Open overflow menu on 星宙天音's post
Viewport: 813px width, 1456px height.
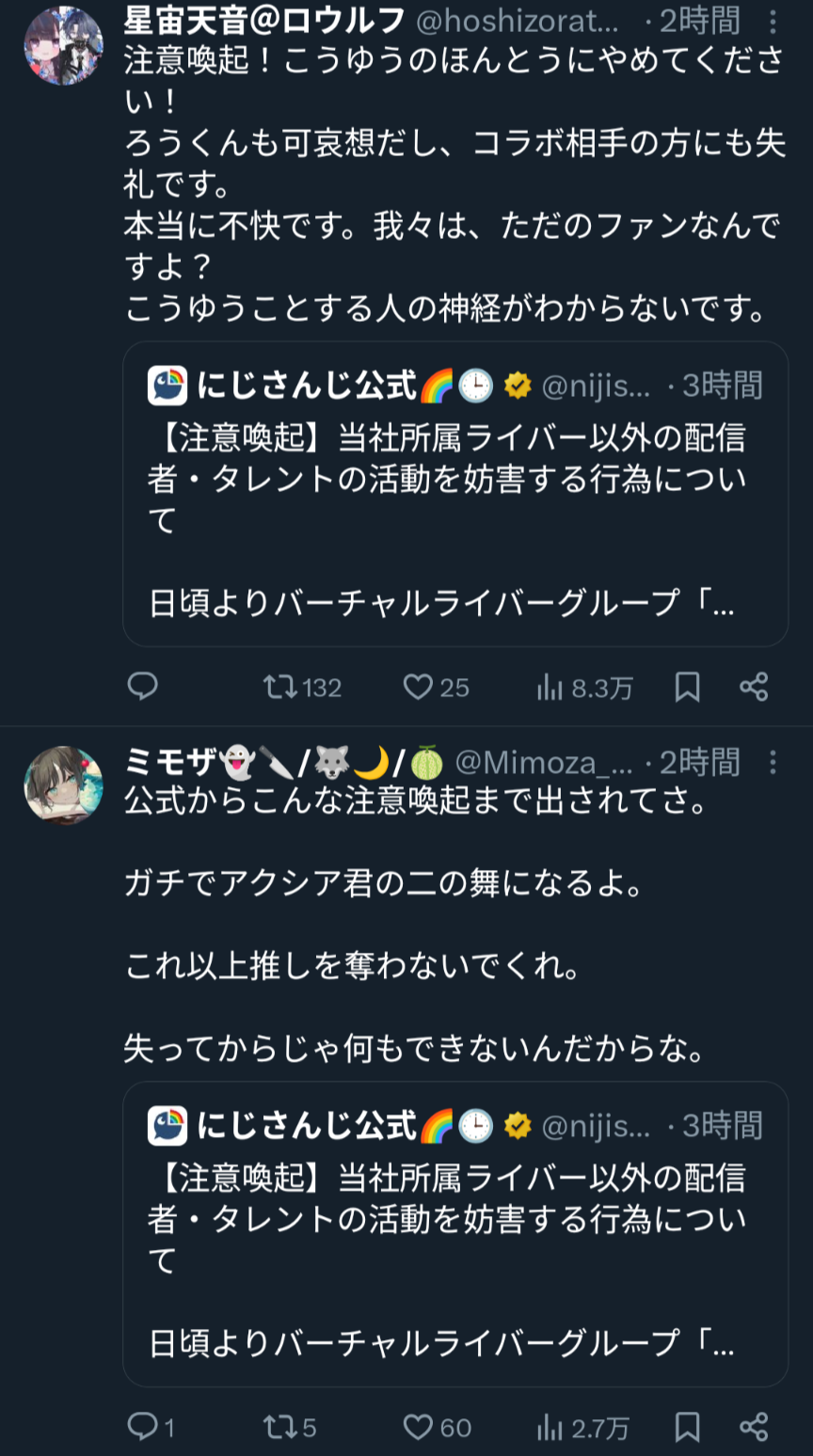[x=773, y=22]
